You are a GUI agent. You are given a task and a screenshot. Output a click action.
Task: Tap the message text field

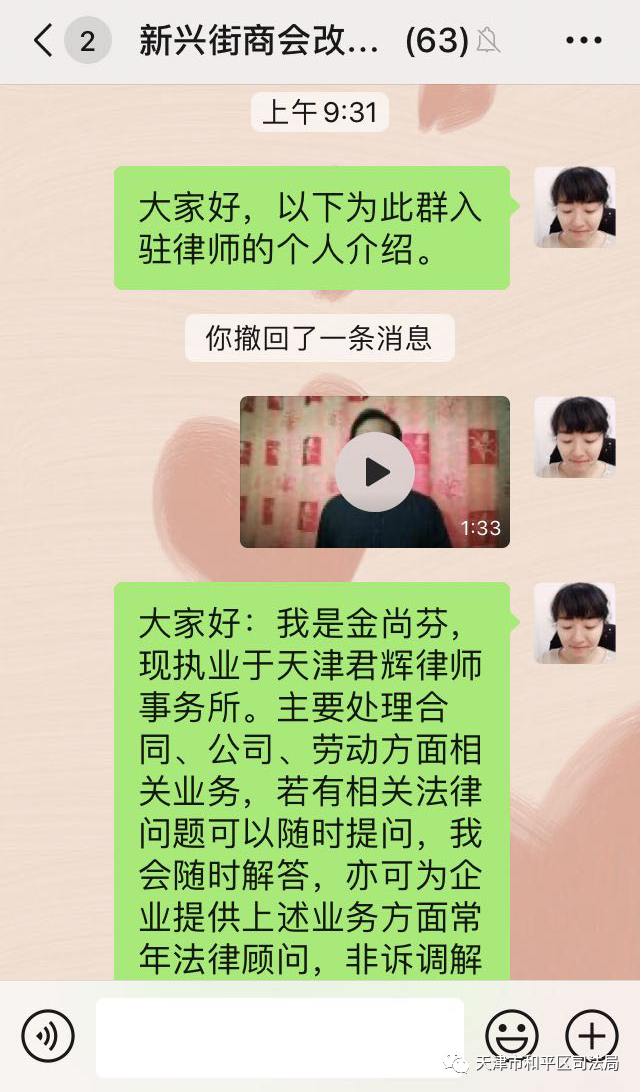[280, 1035]
